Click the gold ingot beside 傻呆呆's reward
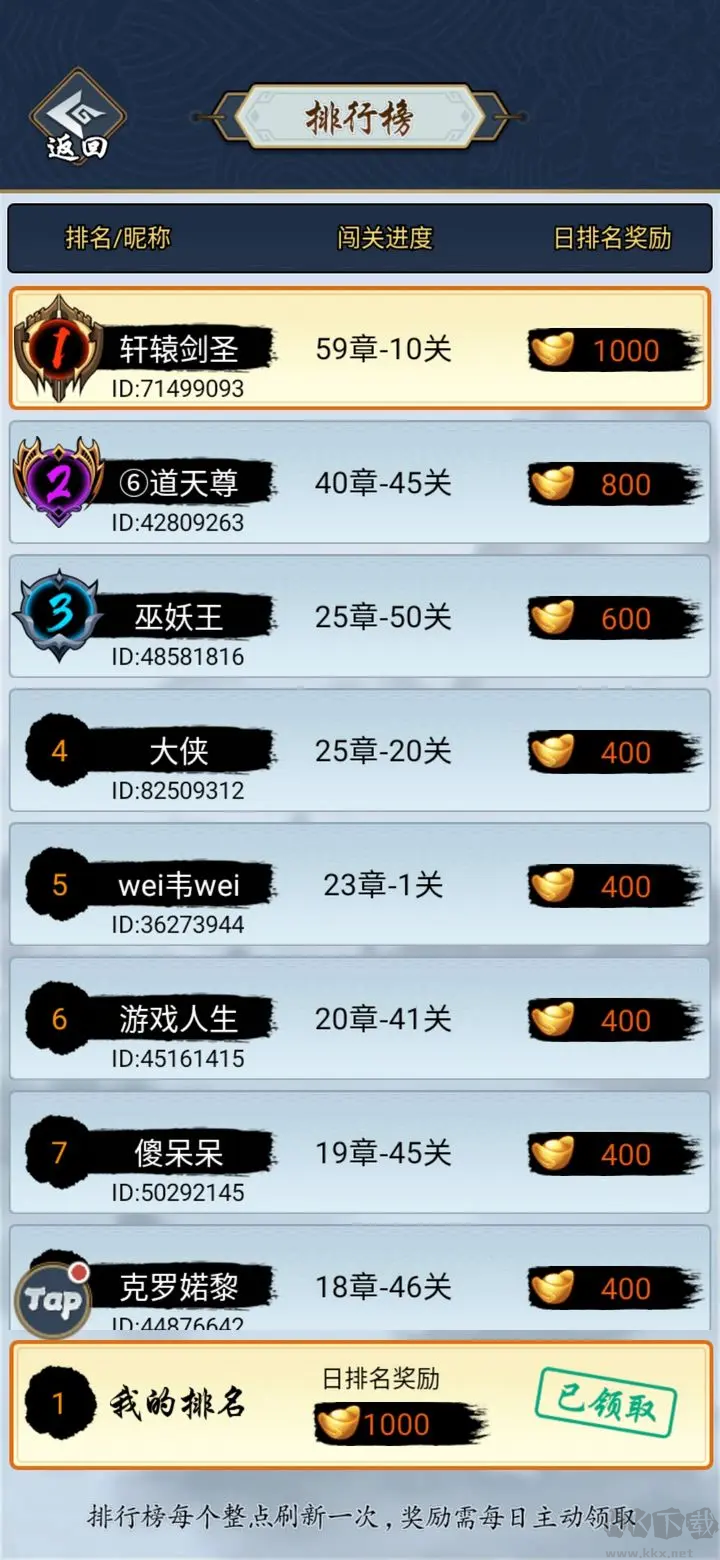Screen dimensions: 720x1560 click(552, 1155)
